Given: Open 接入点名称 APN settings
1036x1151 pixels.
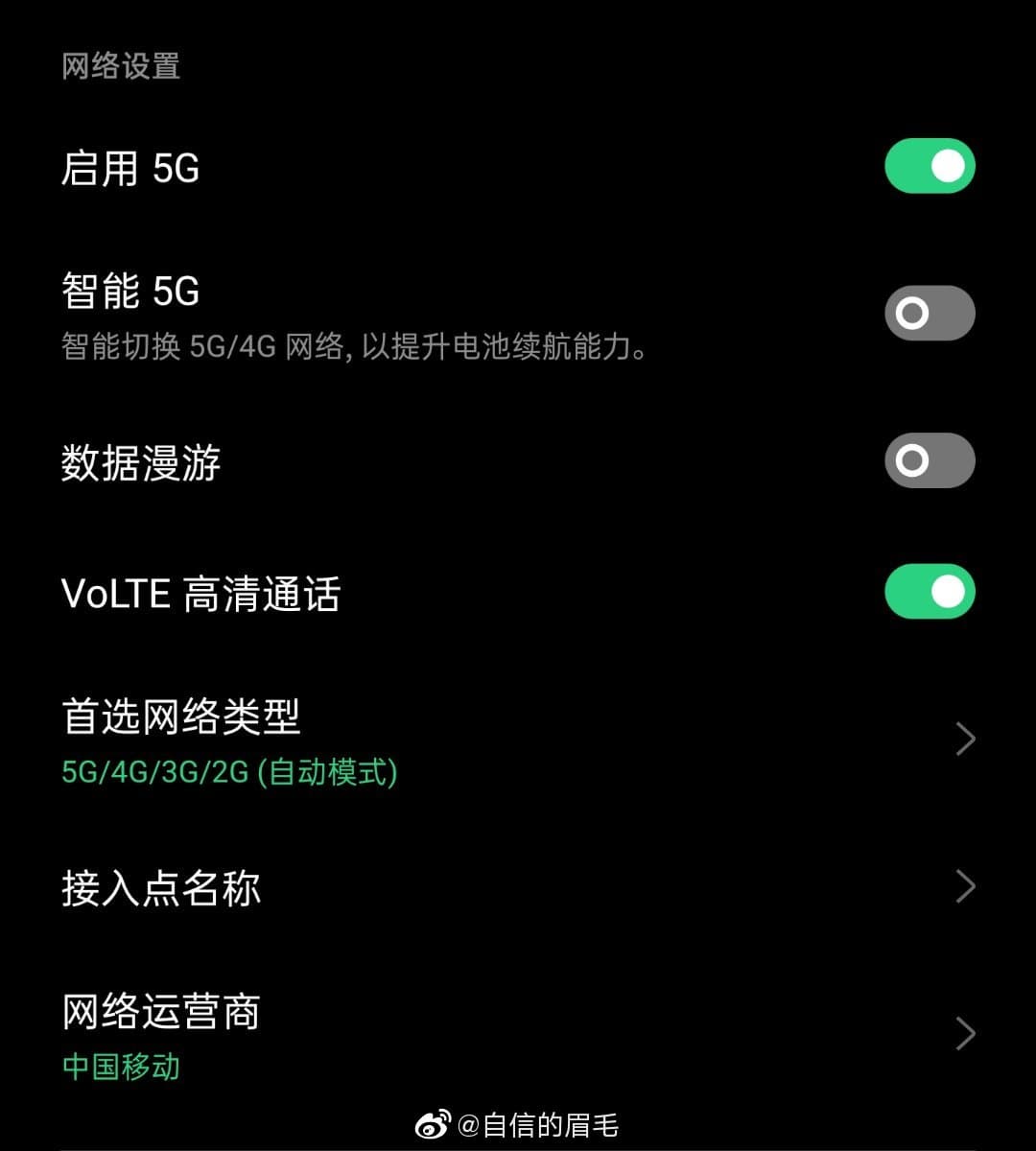Looking at the screenshot, I should (x=518, y=887).
